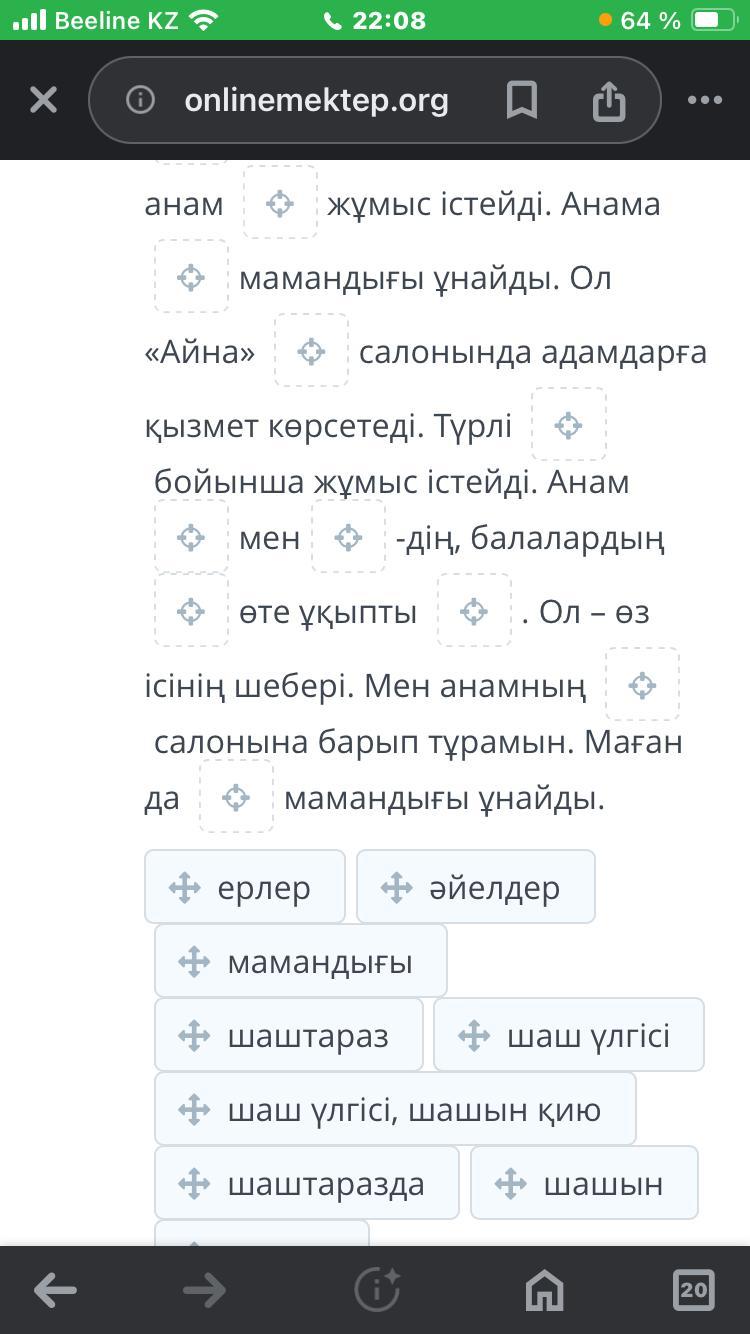Select the «ерлер» word chip
The height and width of the screenshot is (1334, 750).
(x=245, y=887)
